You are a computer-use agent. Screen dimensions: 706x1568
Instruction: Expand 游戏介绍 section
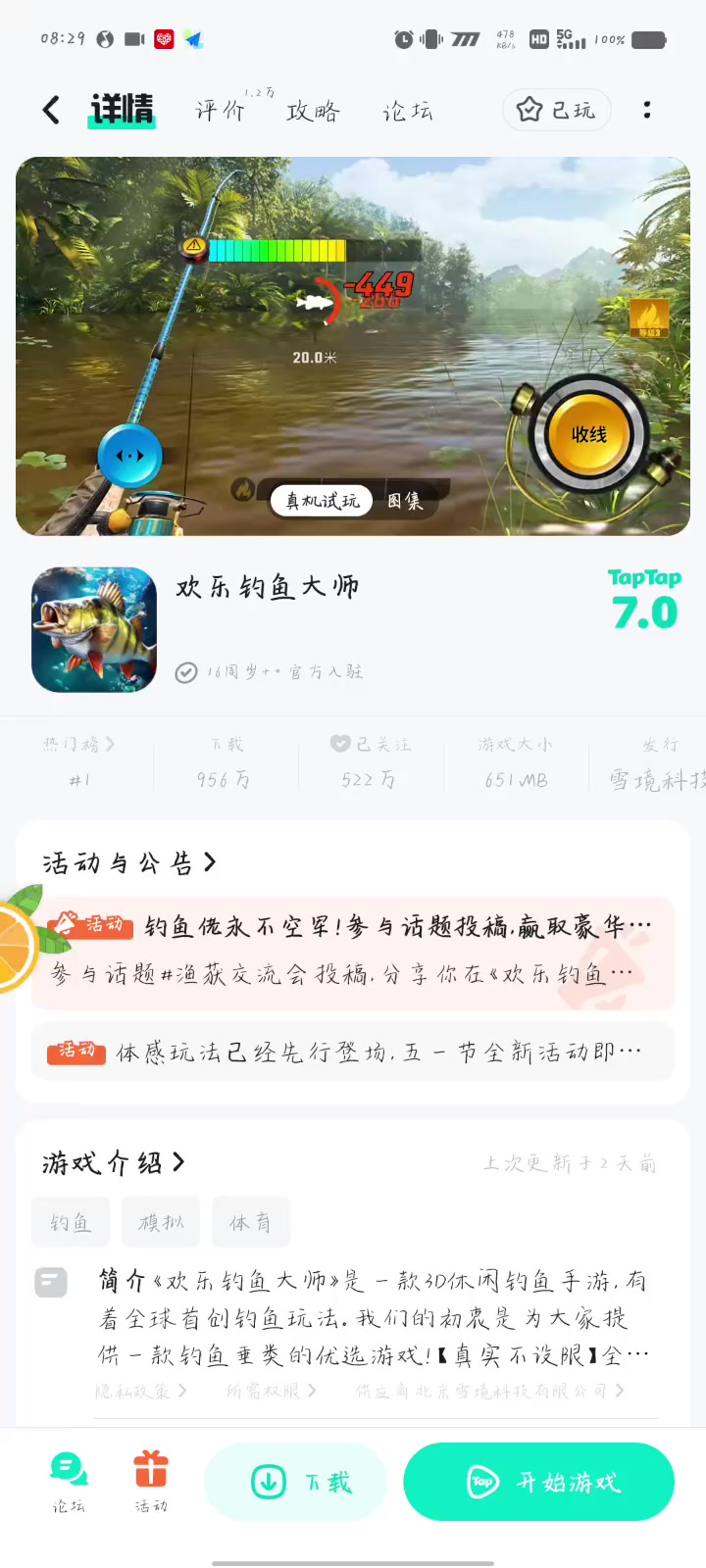114,1163
